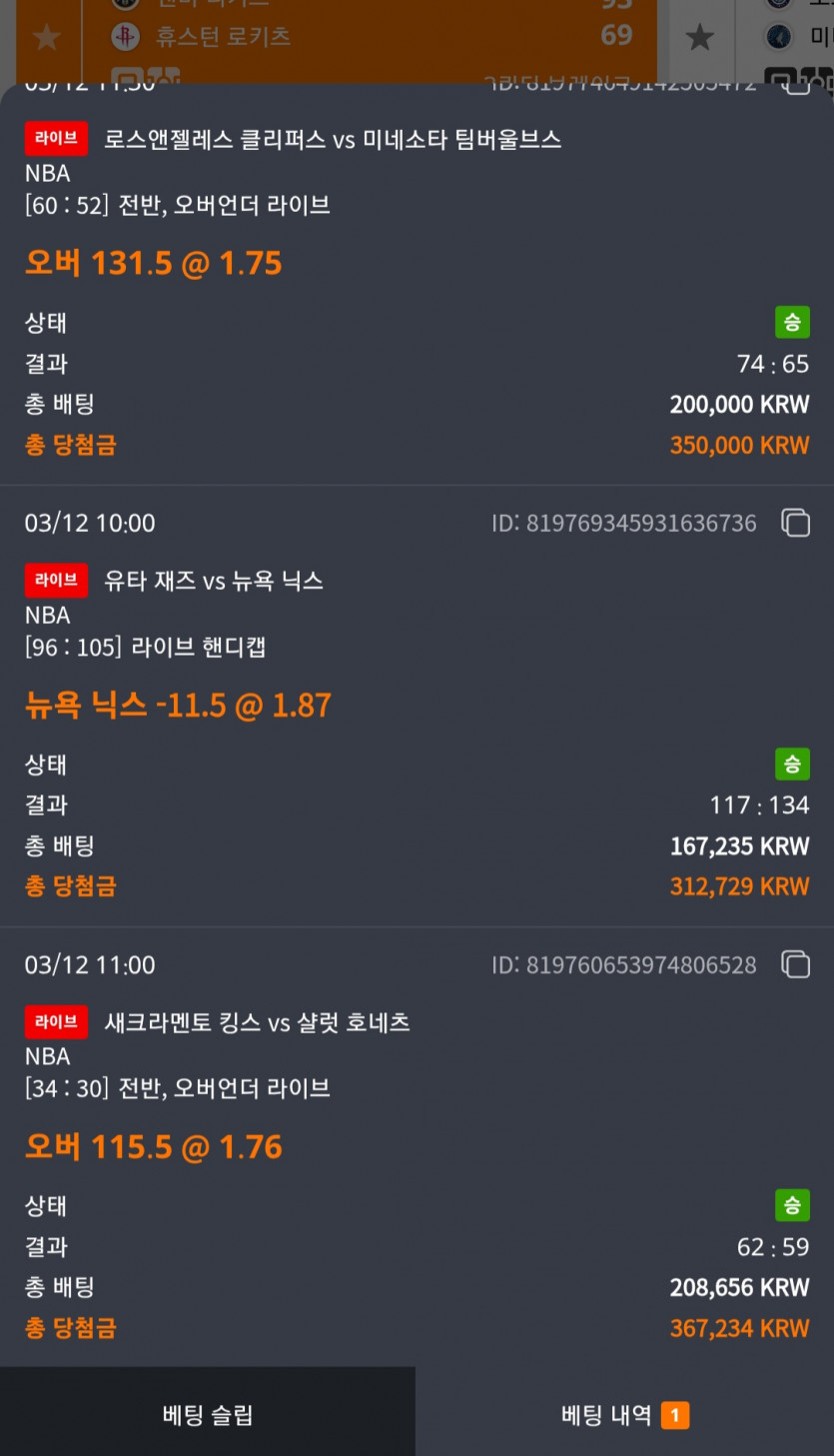Expand the Clippers vs Timberwolves bet details

click(x=334, y=140)
